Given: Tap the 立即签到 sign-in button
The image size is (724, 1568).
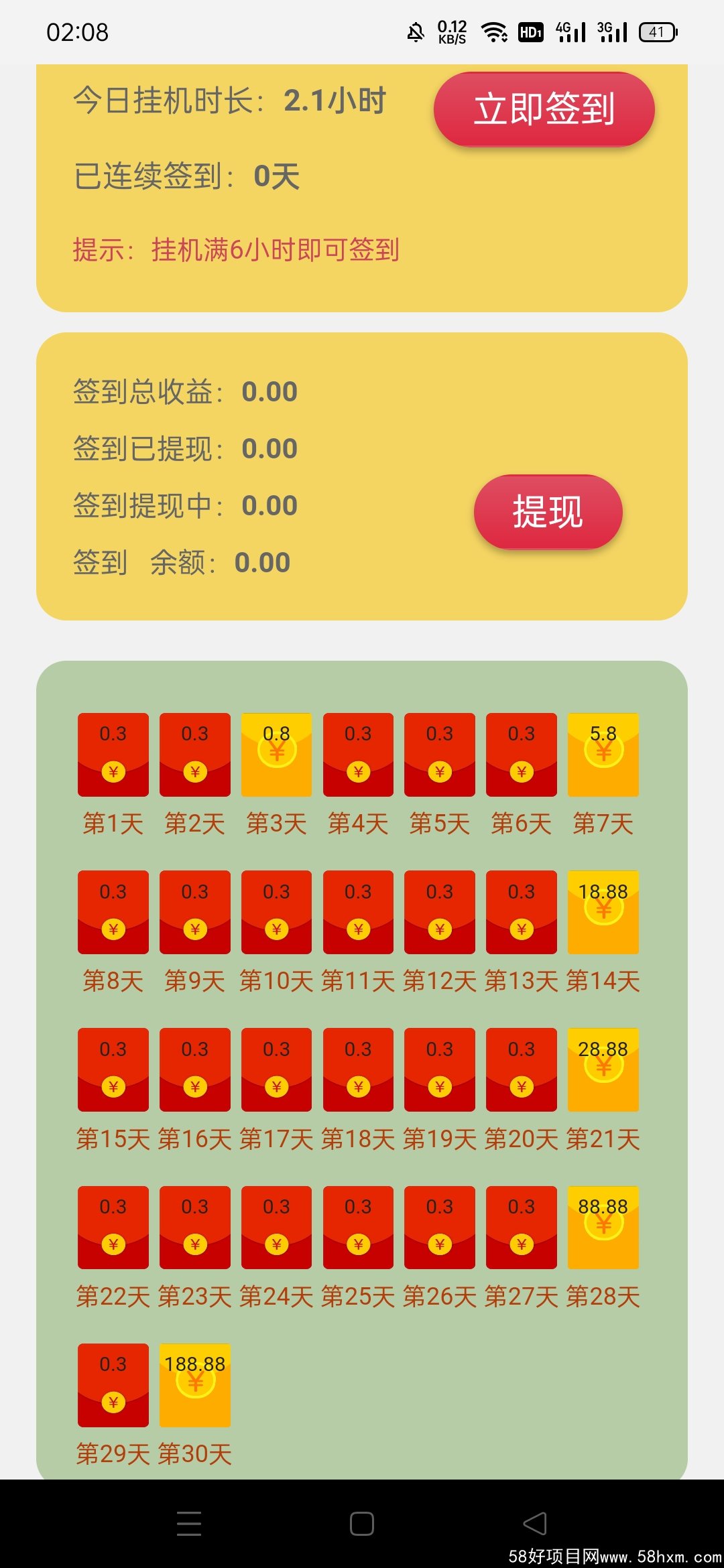Looking at the screenshot, I should tap(544, 109).
